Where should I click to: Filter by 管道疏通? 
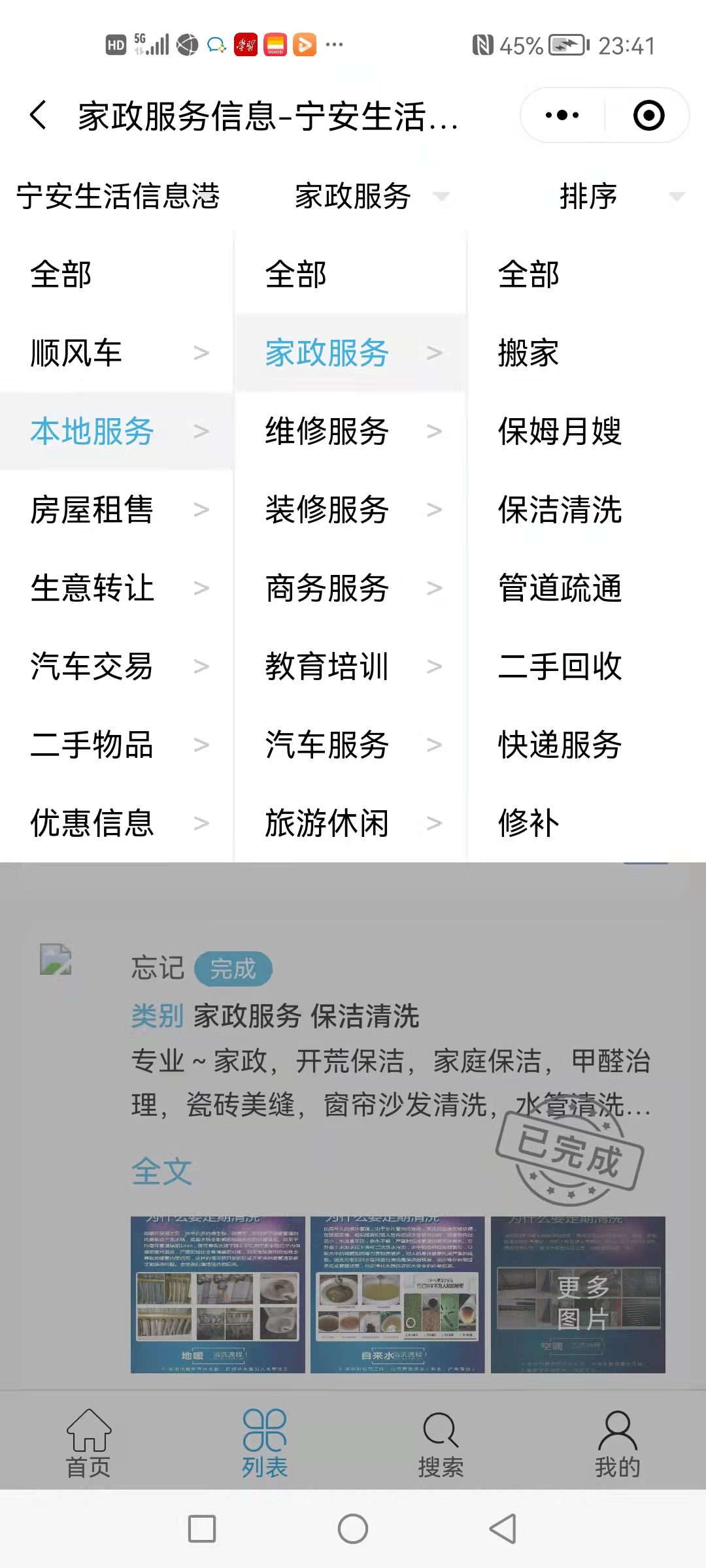[x=560, y=588]
